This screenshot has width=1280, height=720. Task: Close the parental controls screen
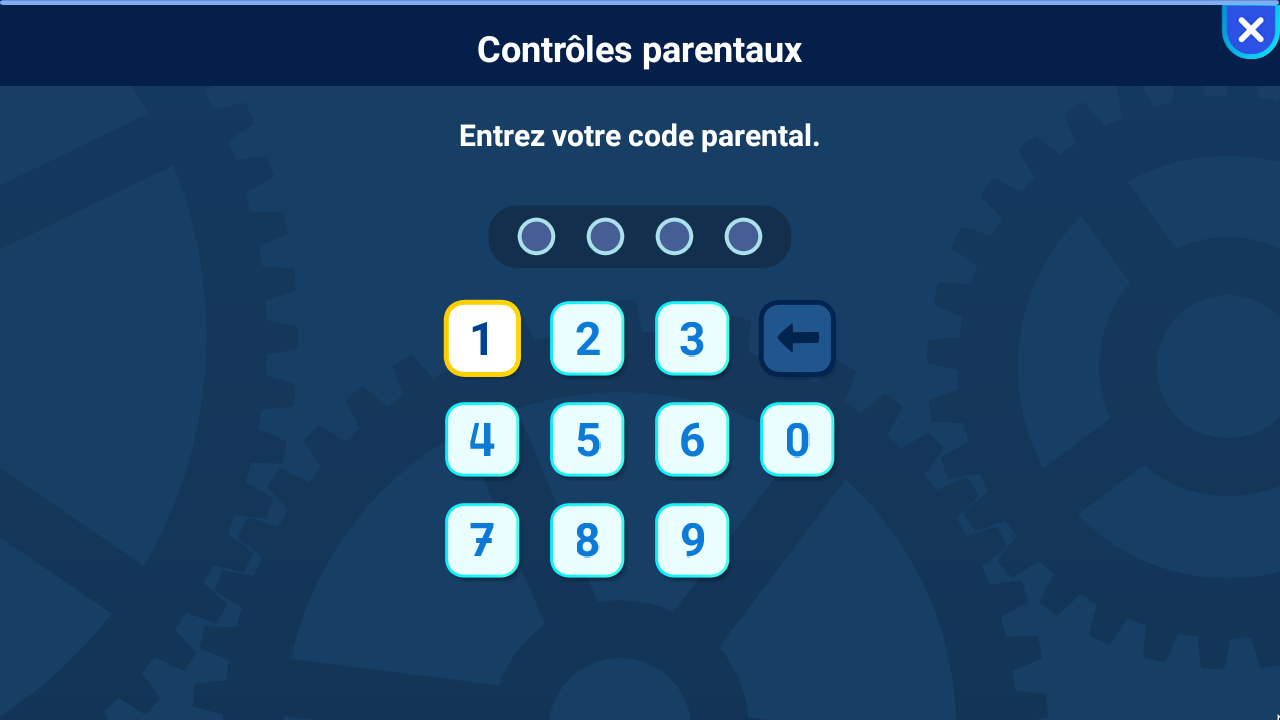[1250, 29]
